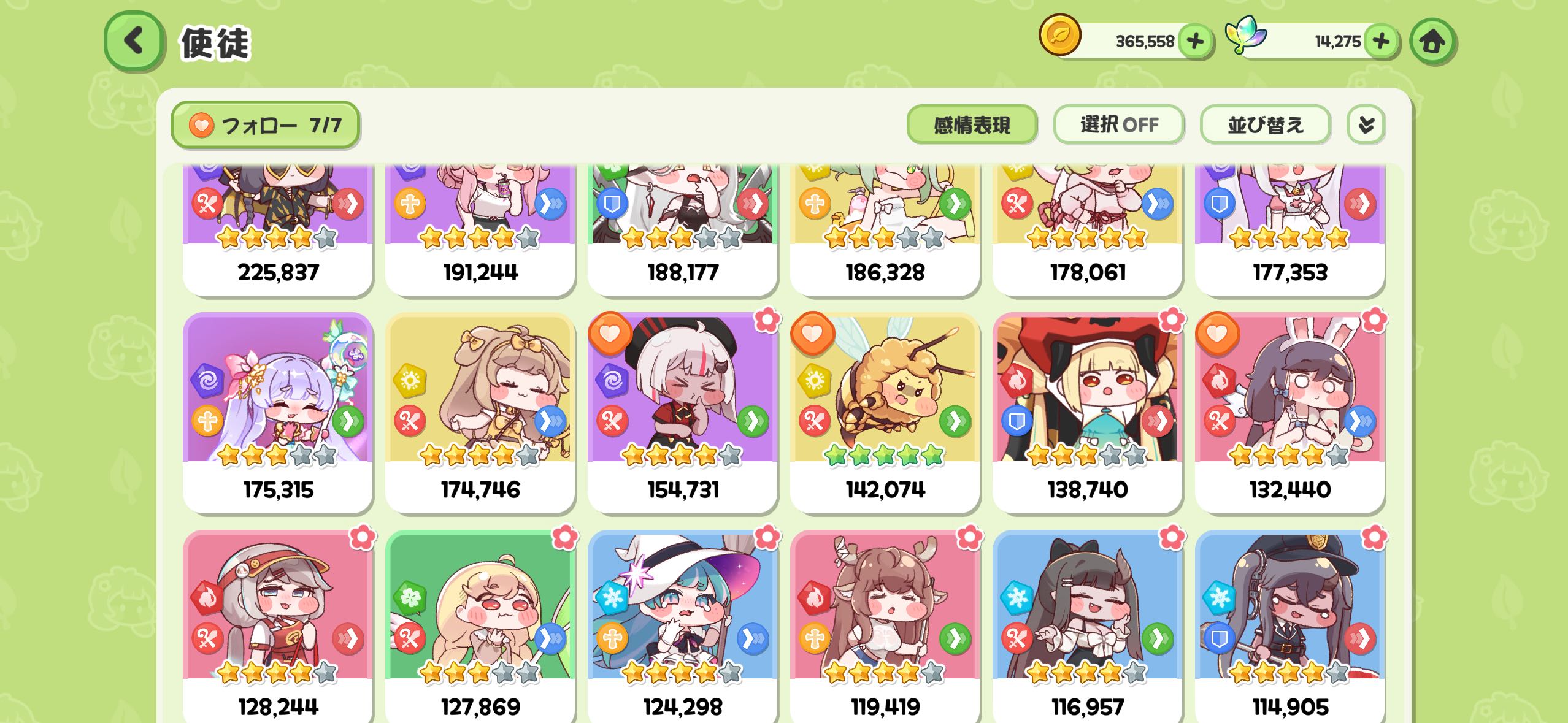Open the apostle card with 175,315 power
Image resolution: width=1568 pixels, height=723 pixels.
pos(278,413)
